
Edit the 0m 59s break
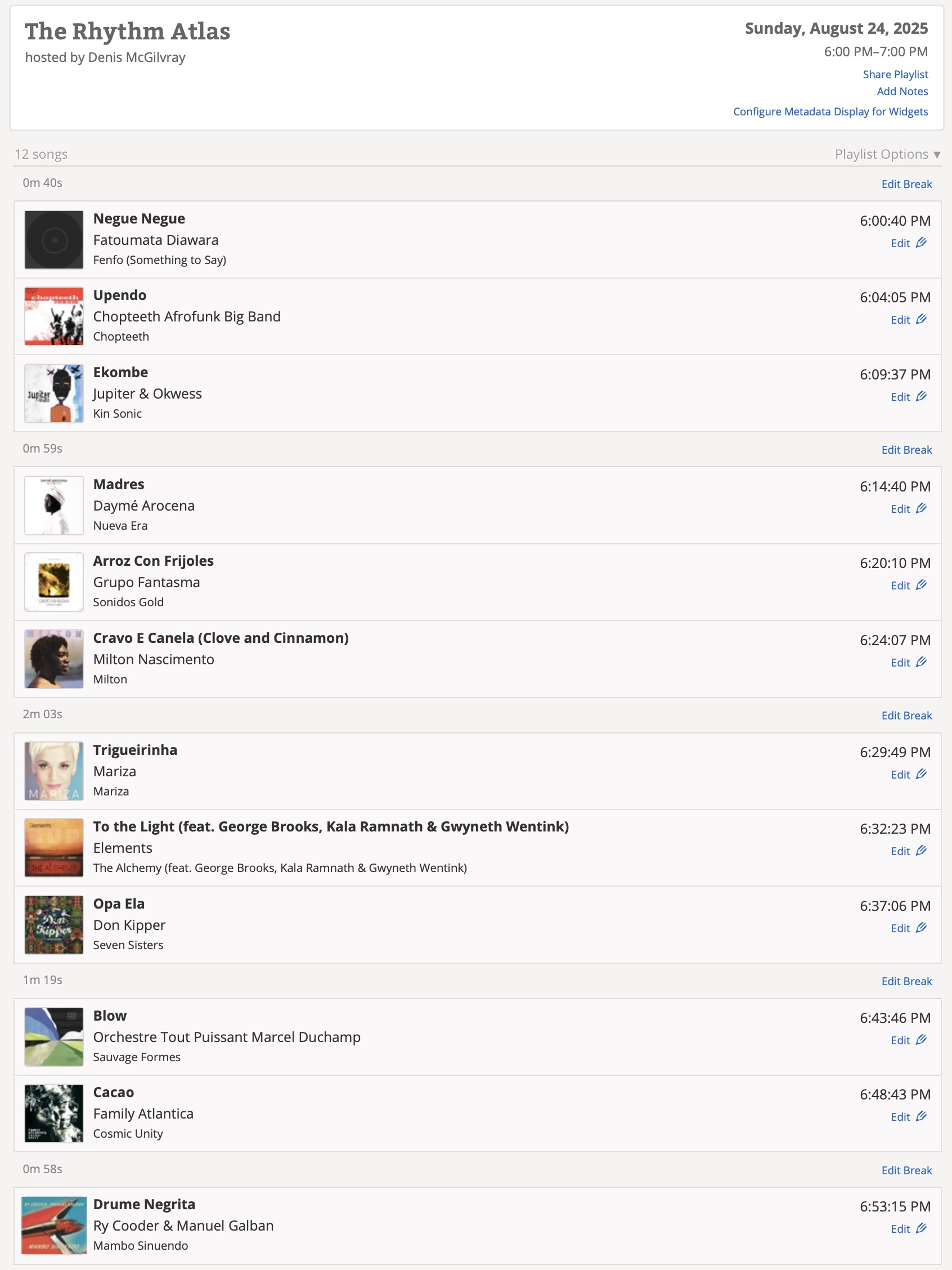[906, 450]
